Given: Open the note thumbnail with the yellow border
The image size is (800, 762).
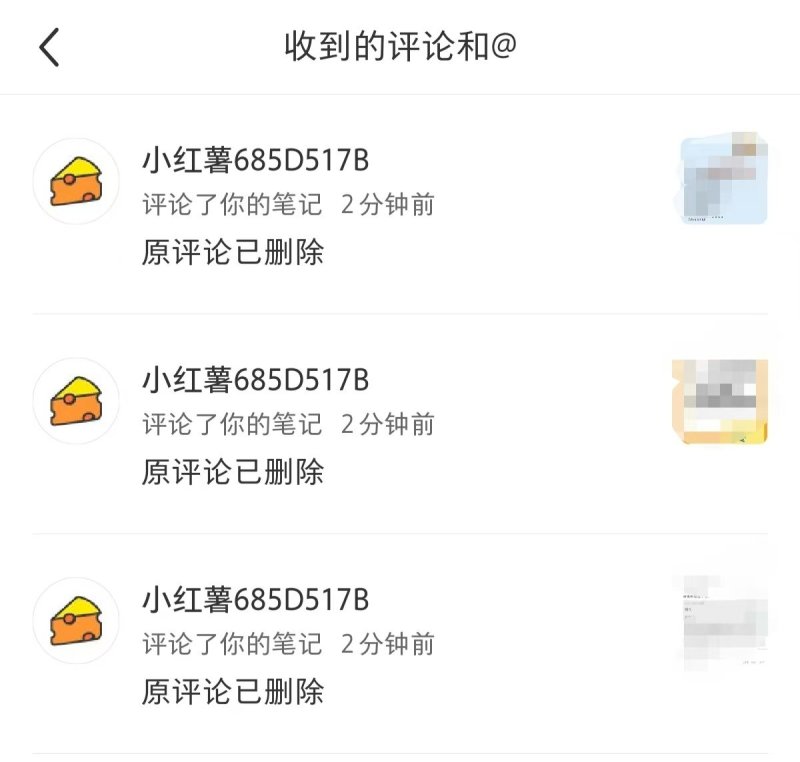Looking at the screenshot, I should pos(720,401).
